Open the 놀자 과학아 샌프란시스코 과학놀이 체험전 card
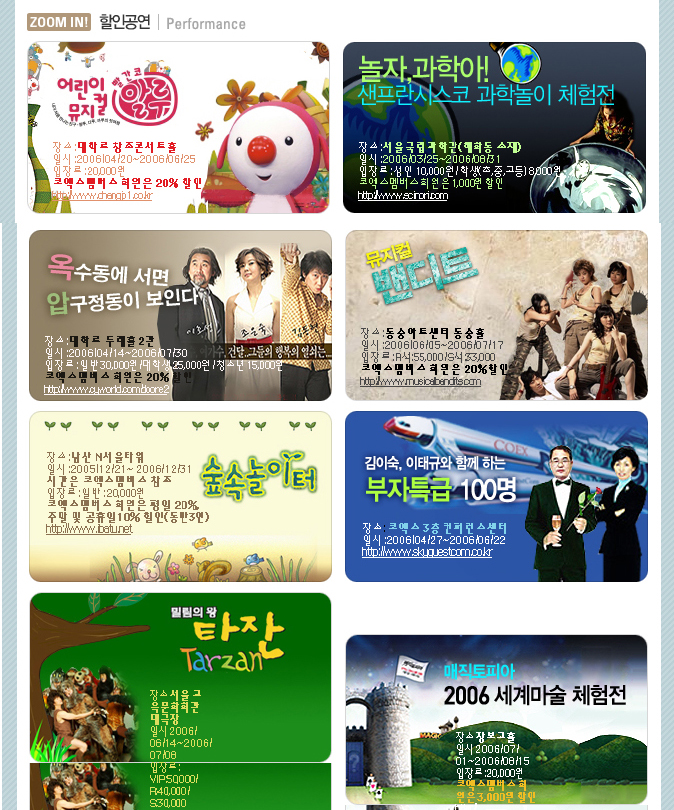Image resolution: width=674 pixels, height=810 pixels. (494, 127)
